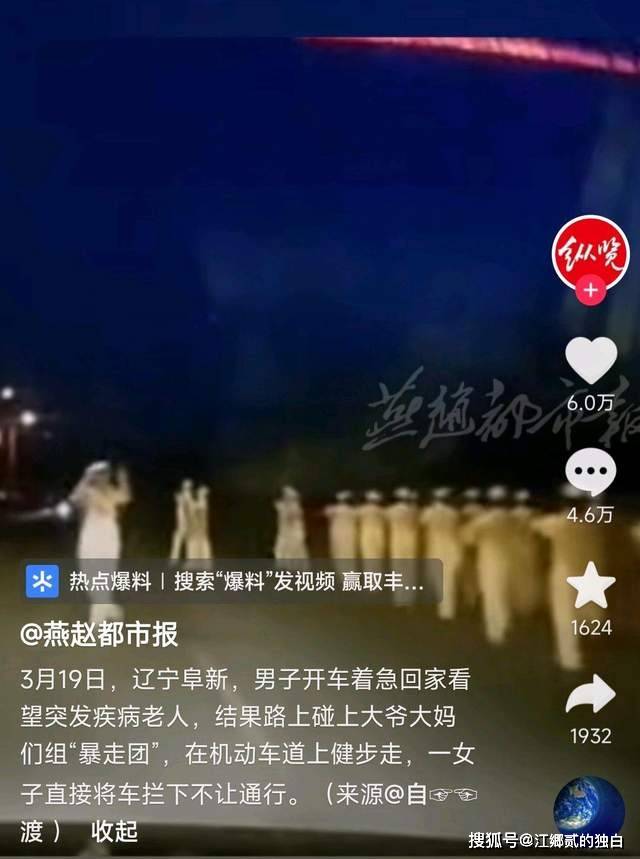The height and width of the screenshot is (859, 640).
Task: Collapse the caption with 收起
Action: [x=114, y=831]
